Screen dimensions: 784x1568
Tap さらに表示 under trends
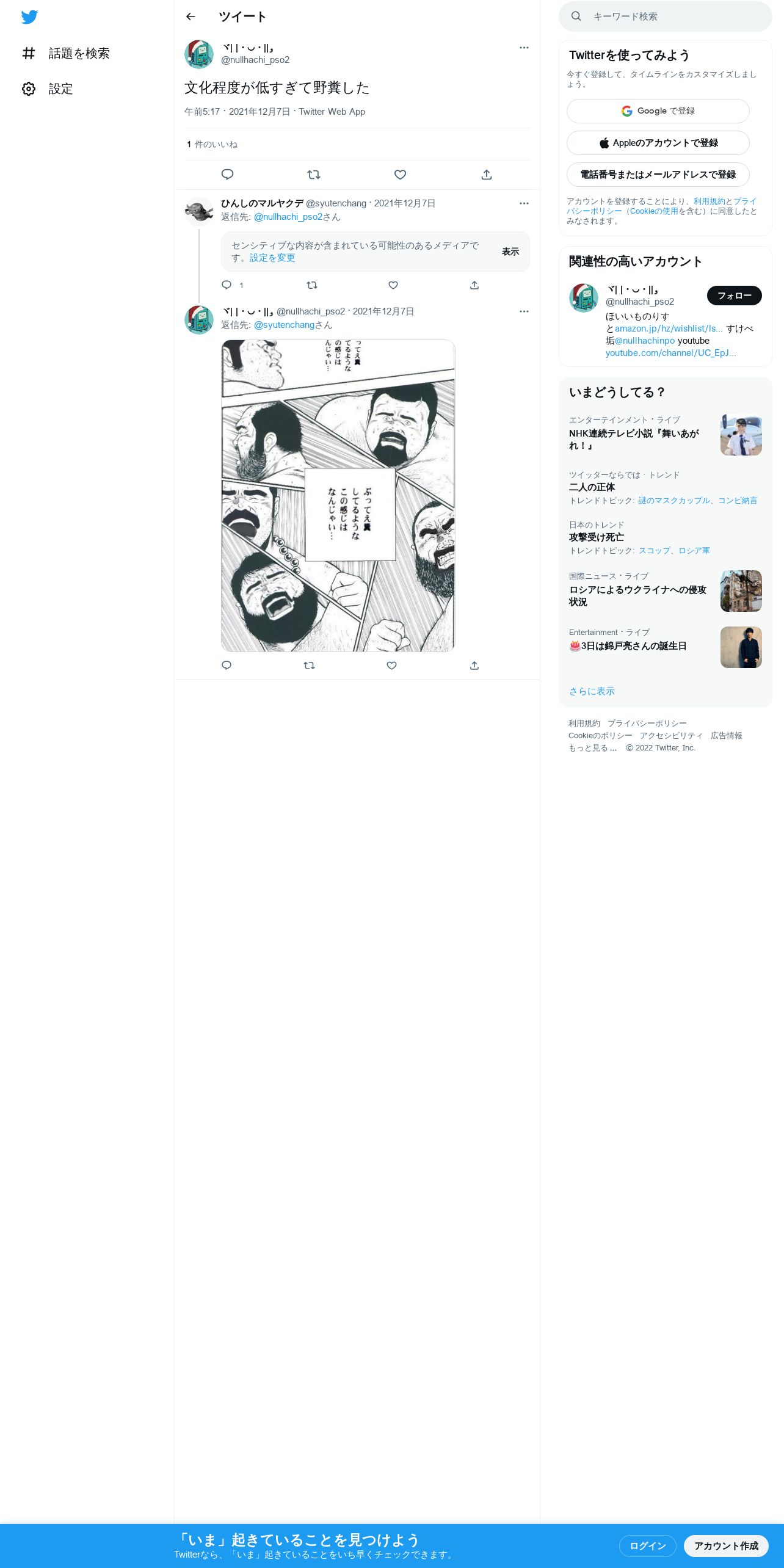pyautogui.click(x=592, y=691)
